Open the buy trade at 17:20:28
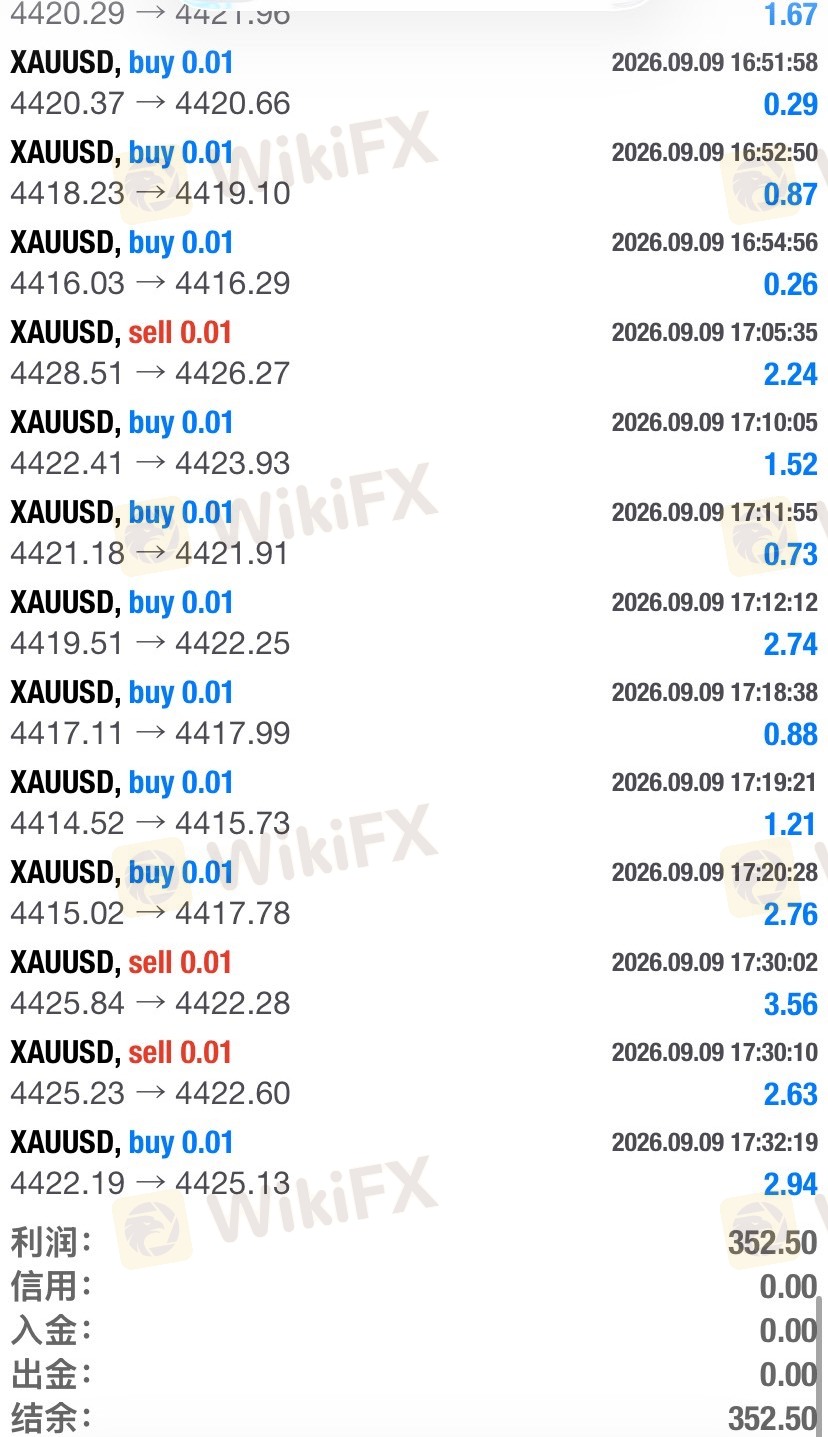This screenshot has height=1437, width=828. coord(414,893)
